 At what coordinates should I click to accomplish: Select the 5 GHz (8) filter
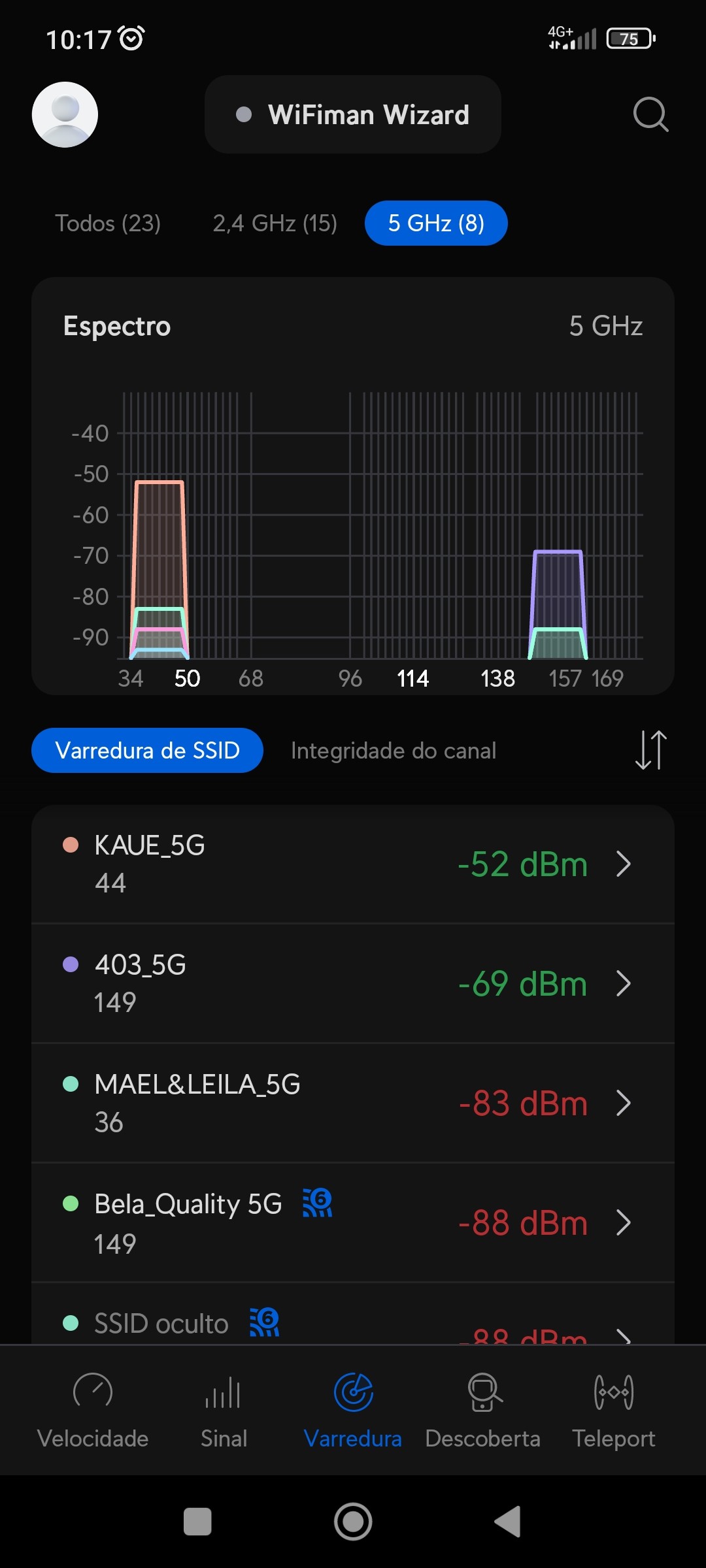436,223
